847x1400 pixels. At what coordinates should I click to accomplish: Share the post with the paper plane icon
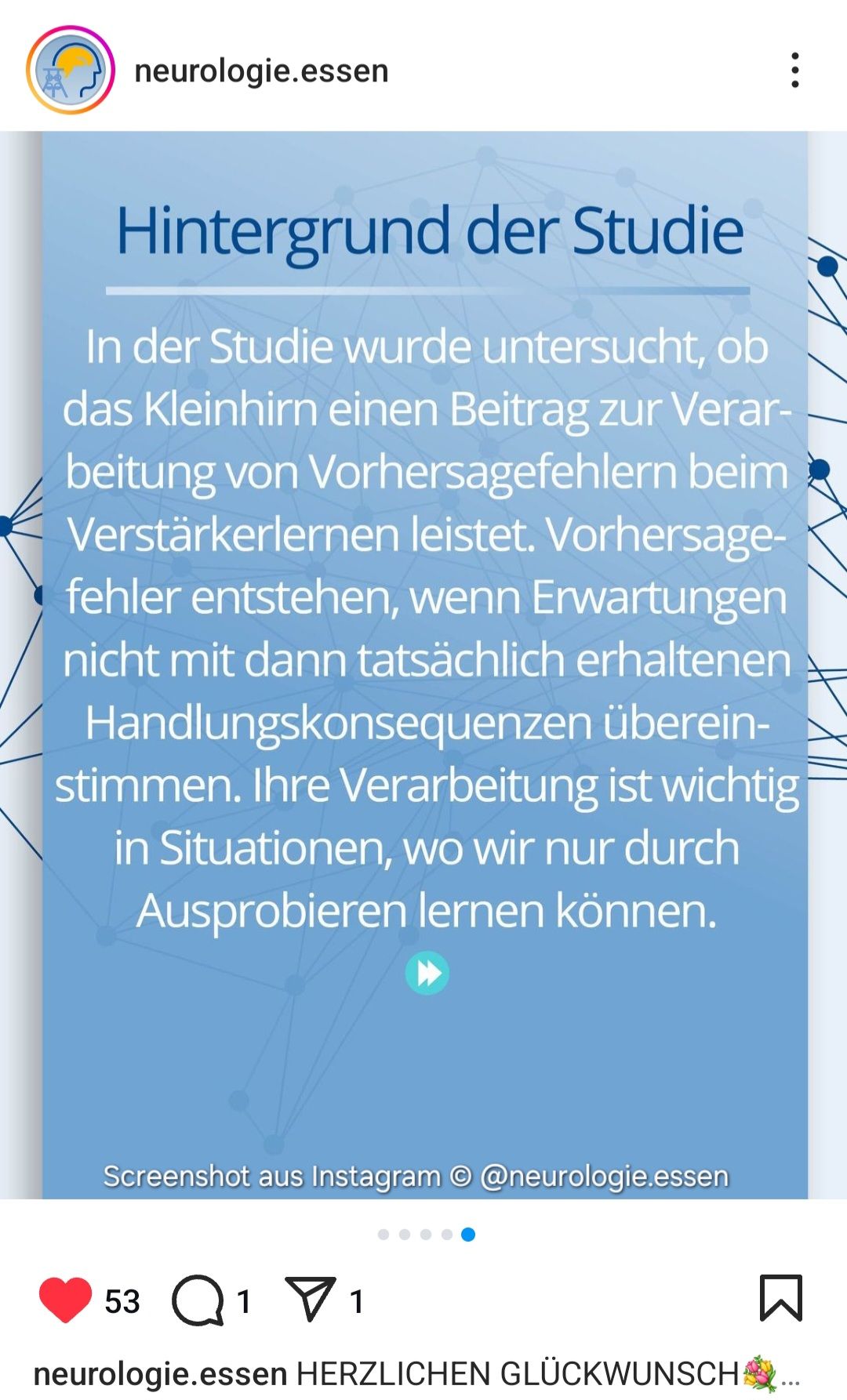click(311, 1299)
